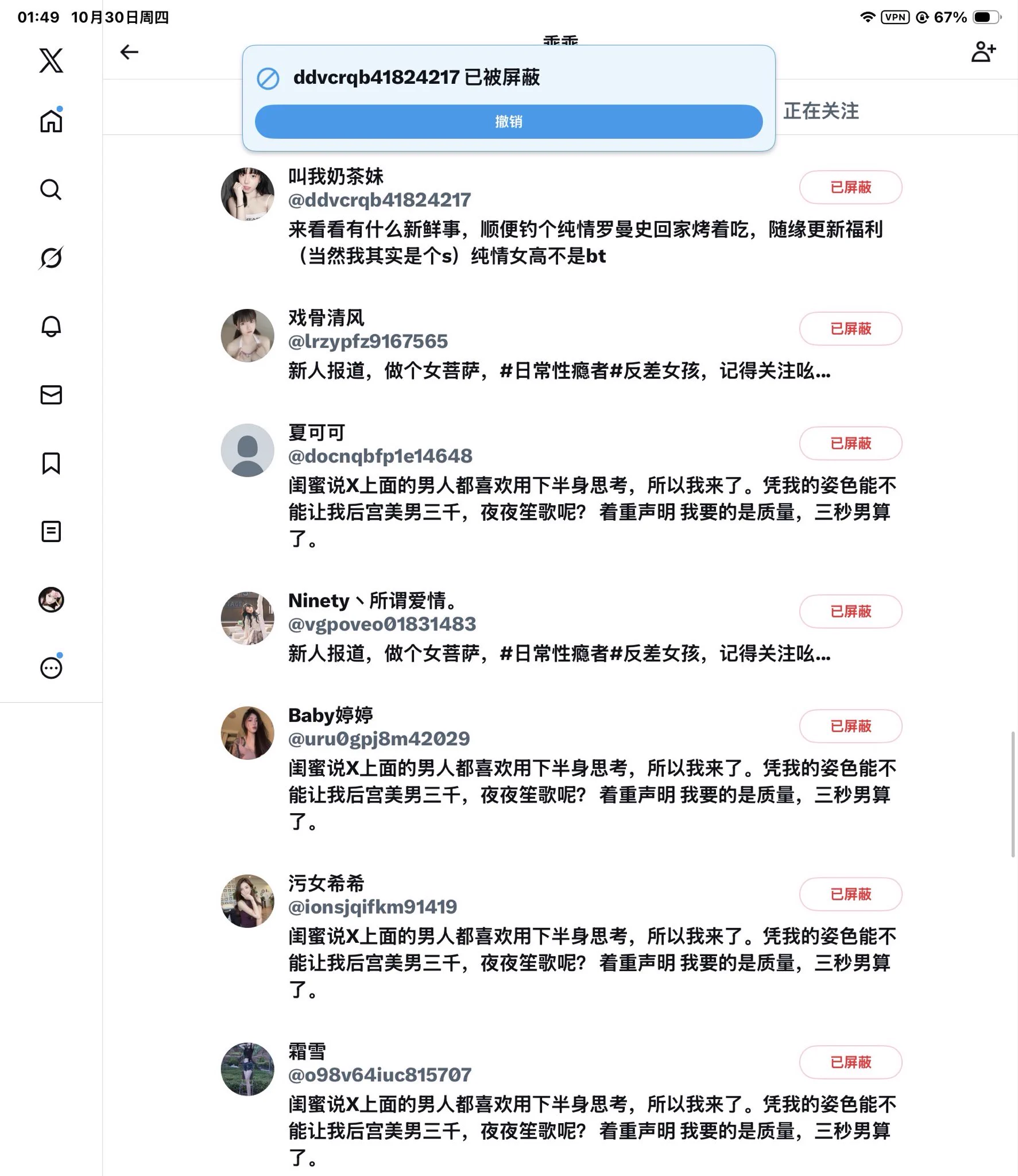Image resolution: width=1018 pixels, height=1176 pixels.
Task: Unblock 戏骨清风 via 已屏蔽 button
Action: 850,328
